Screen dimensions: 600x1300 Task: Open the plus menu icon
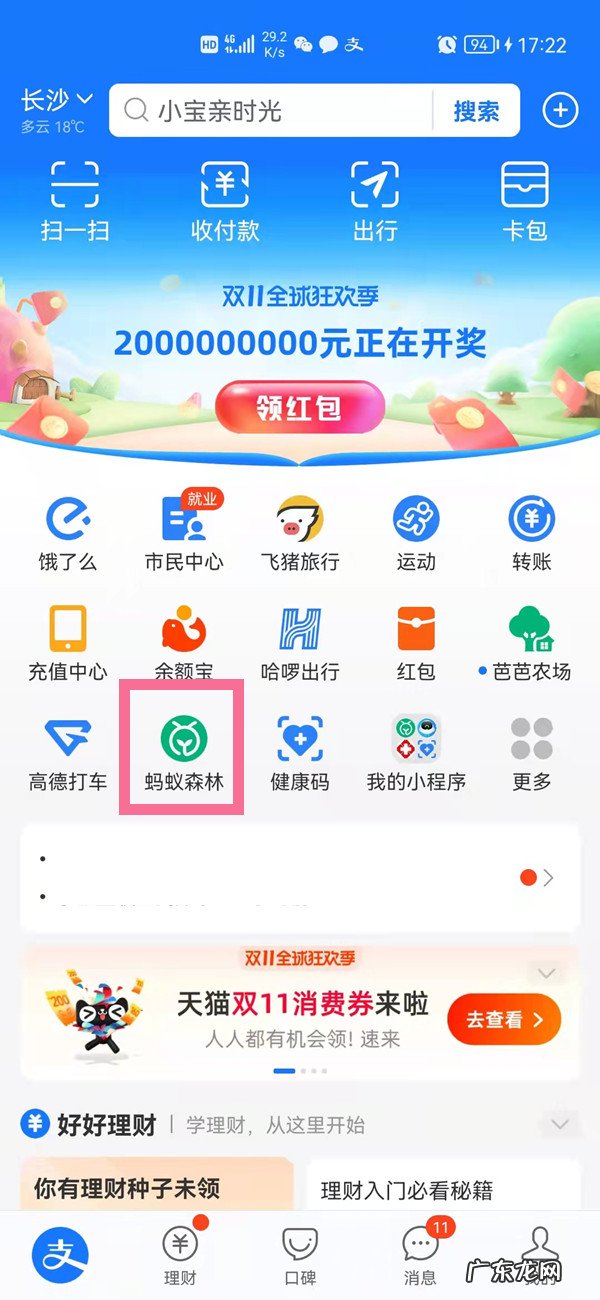[x=560, y=111]
